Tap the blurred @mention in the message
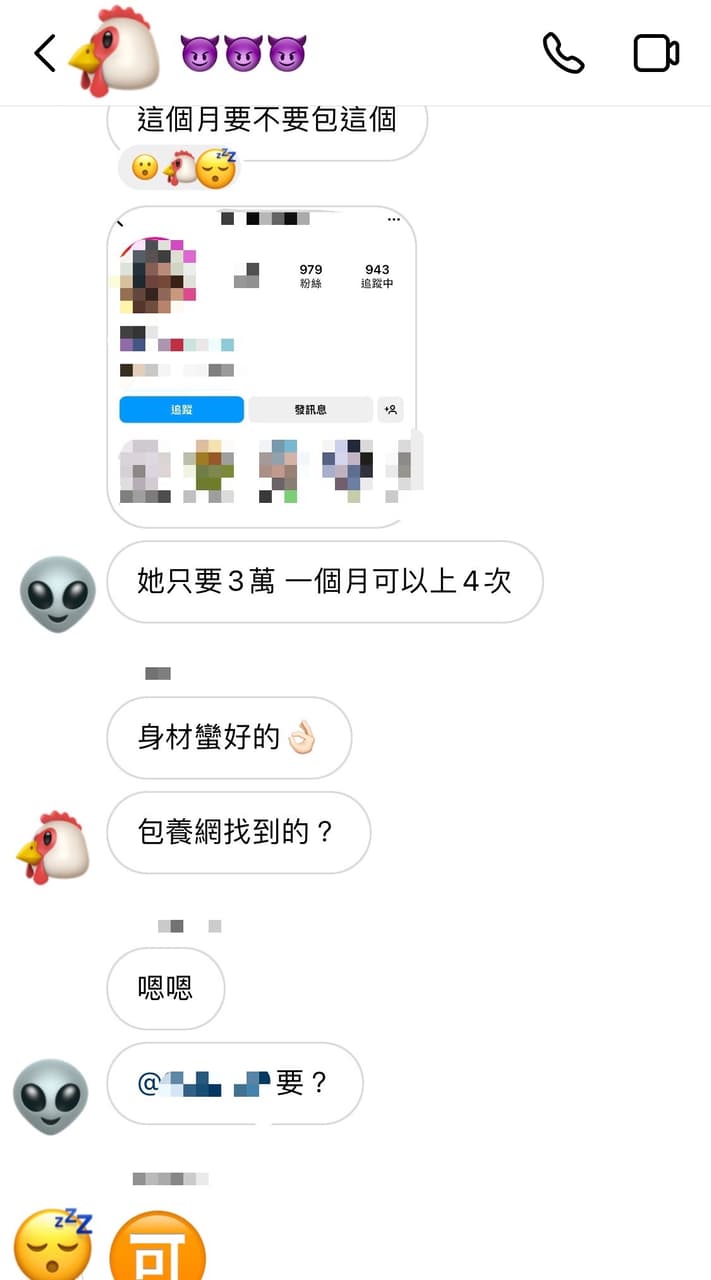Screen dimensions: 711x1280 pos(205,1083)
